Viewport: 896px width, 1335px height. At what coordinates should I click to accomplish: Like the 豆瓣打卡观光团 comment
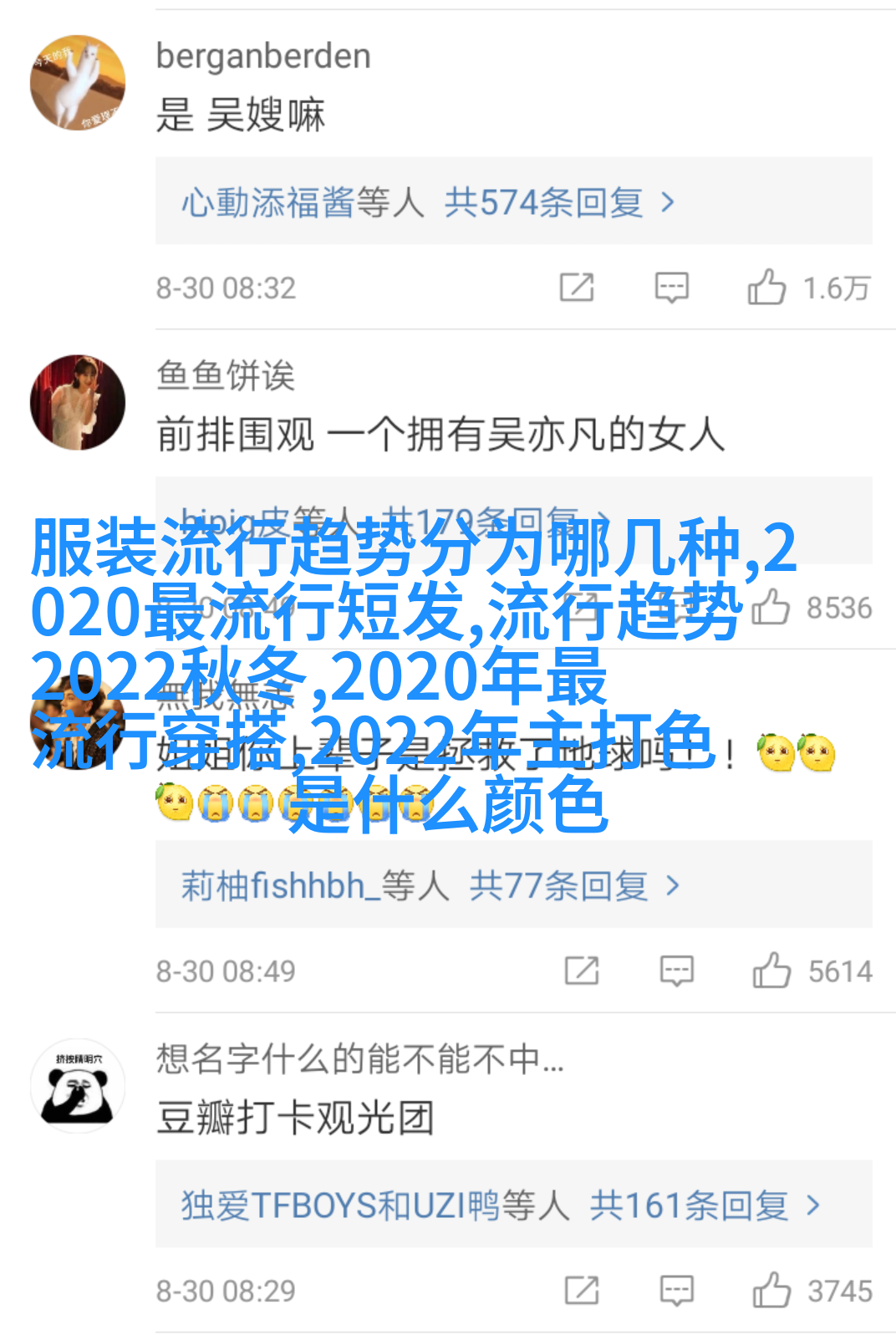771,1290
